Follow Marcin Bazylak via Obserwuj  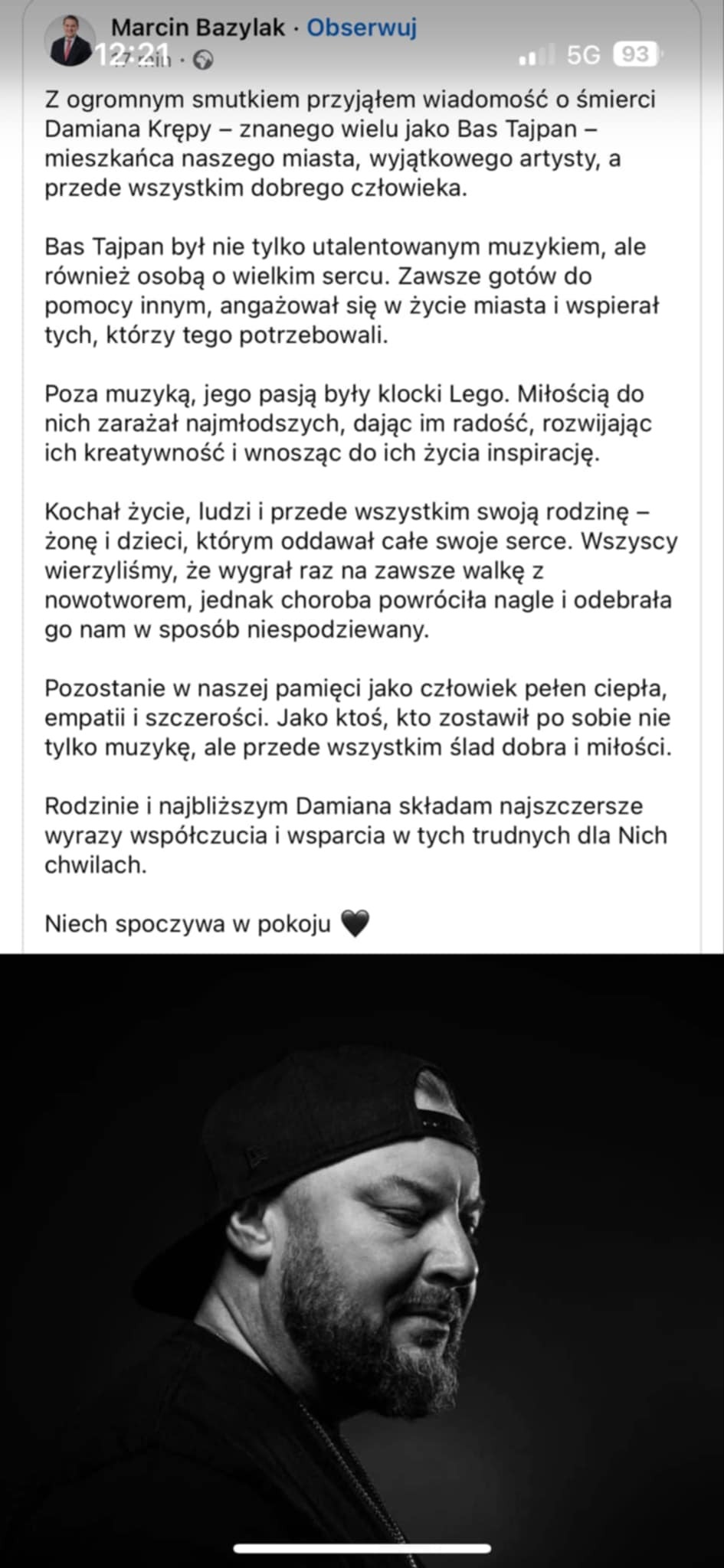click(x=362, y=28)
